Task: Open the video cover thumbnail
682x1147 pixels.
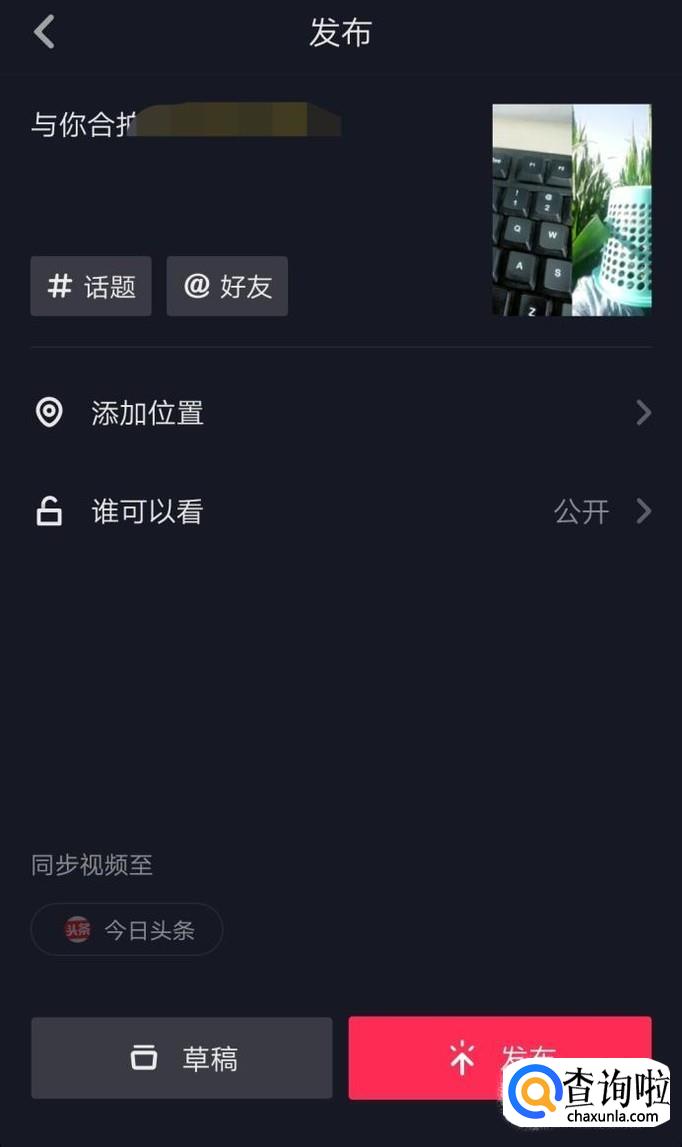Action: [x=571, y=210]
